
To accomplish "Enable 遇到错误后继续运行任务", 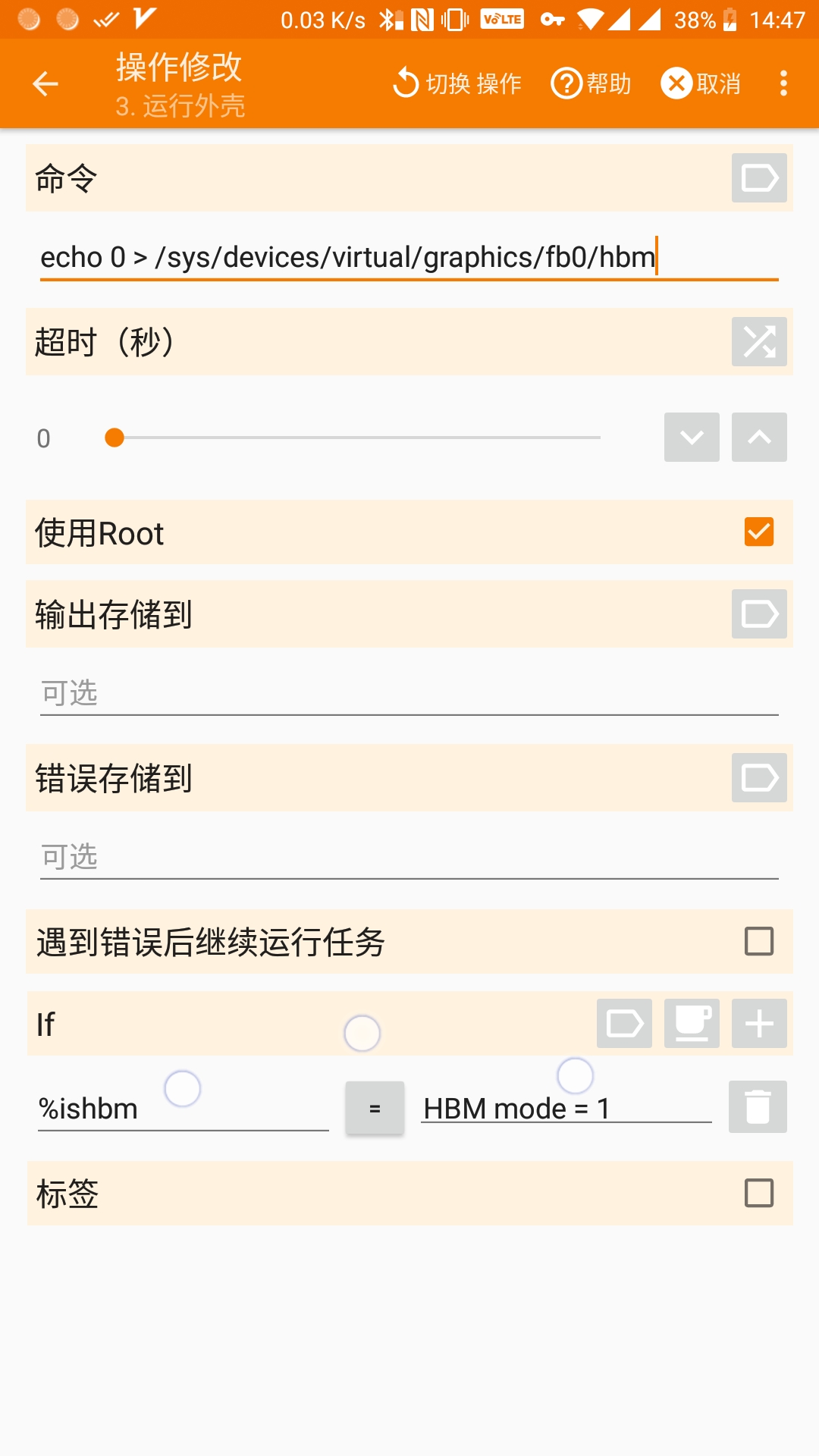I will click(759, 942).
